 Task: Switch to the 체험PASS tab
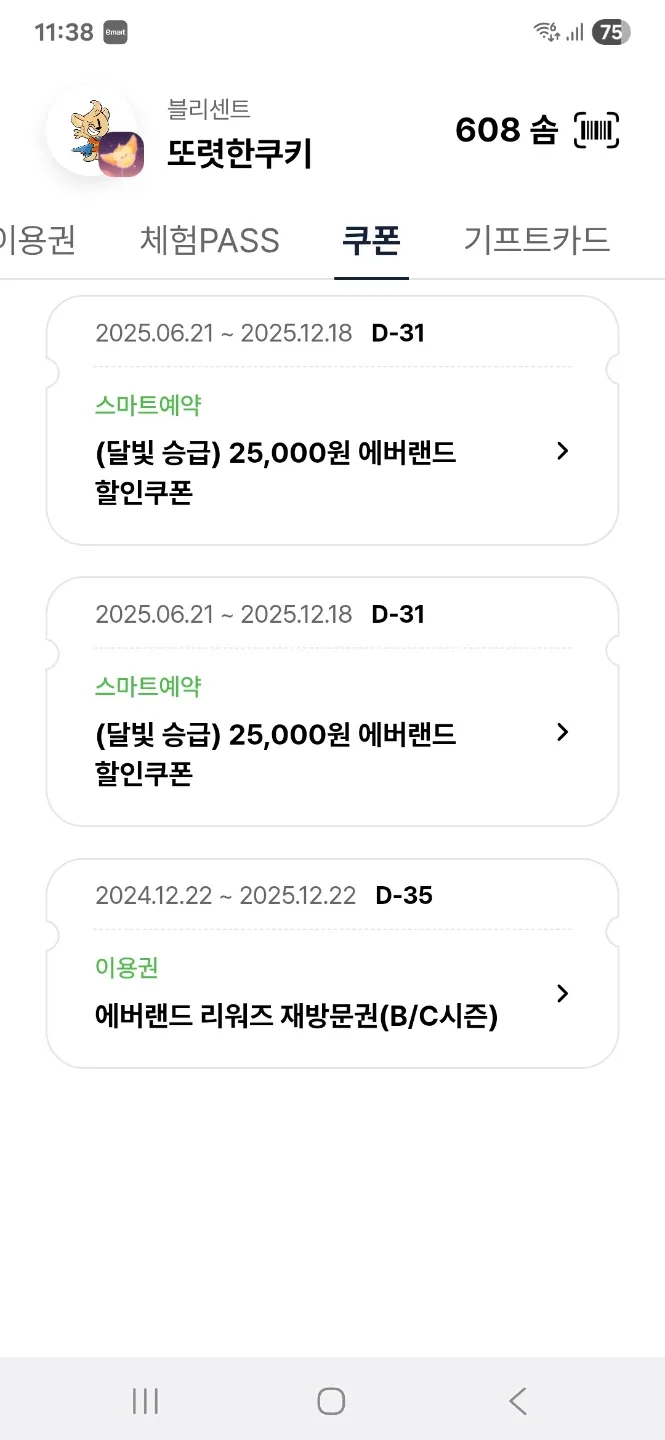coord(209,240)
